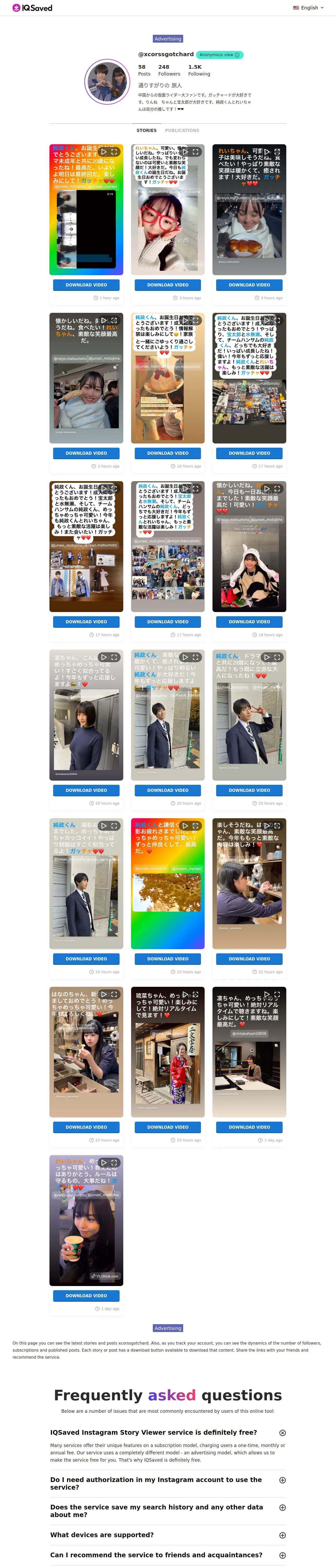Download the video posted 16 hours ago

click(x=168, y=453)
